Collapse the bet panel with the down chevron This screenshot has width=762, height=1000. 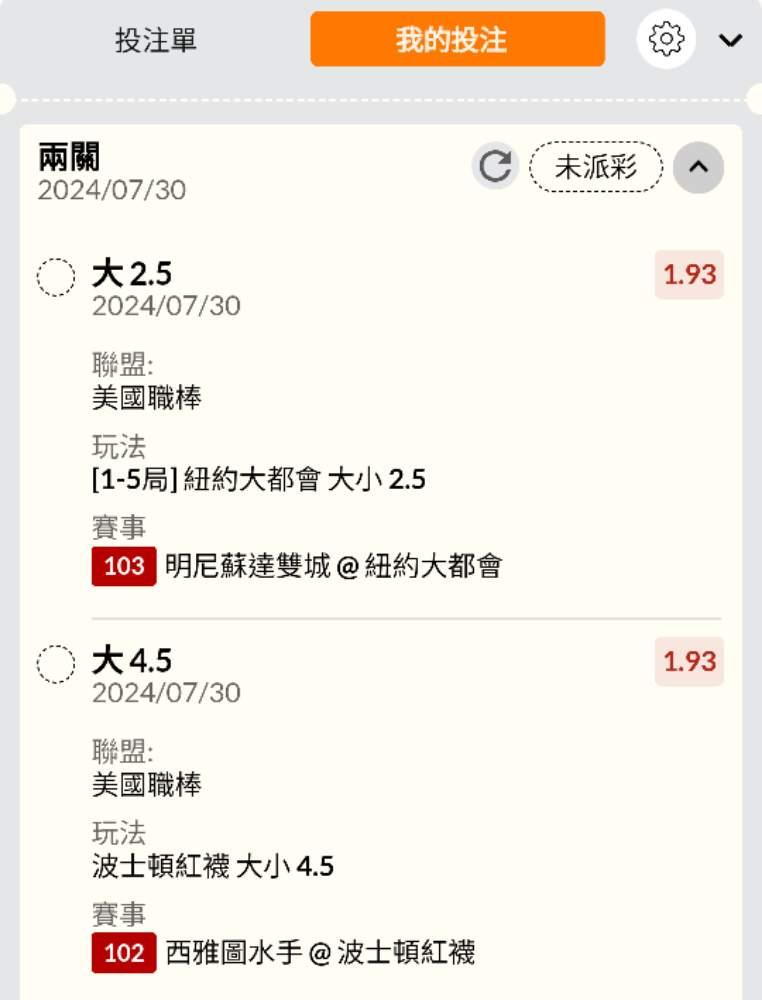point(731,40)
